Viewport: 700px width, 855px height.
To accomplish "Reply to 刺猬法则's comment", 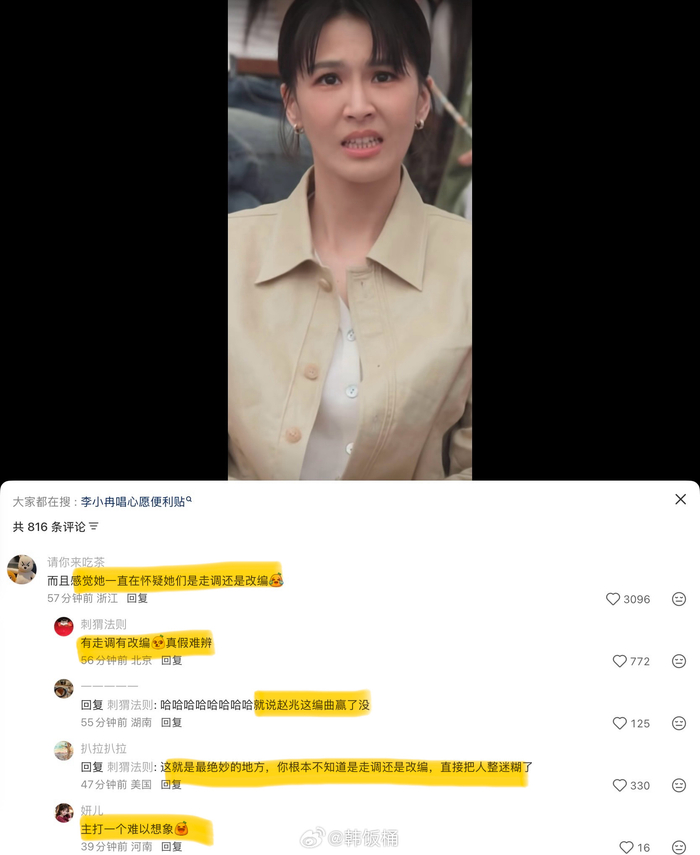I will [x=171, y=660].
